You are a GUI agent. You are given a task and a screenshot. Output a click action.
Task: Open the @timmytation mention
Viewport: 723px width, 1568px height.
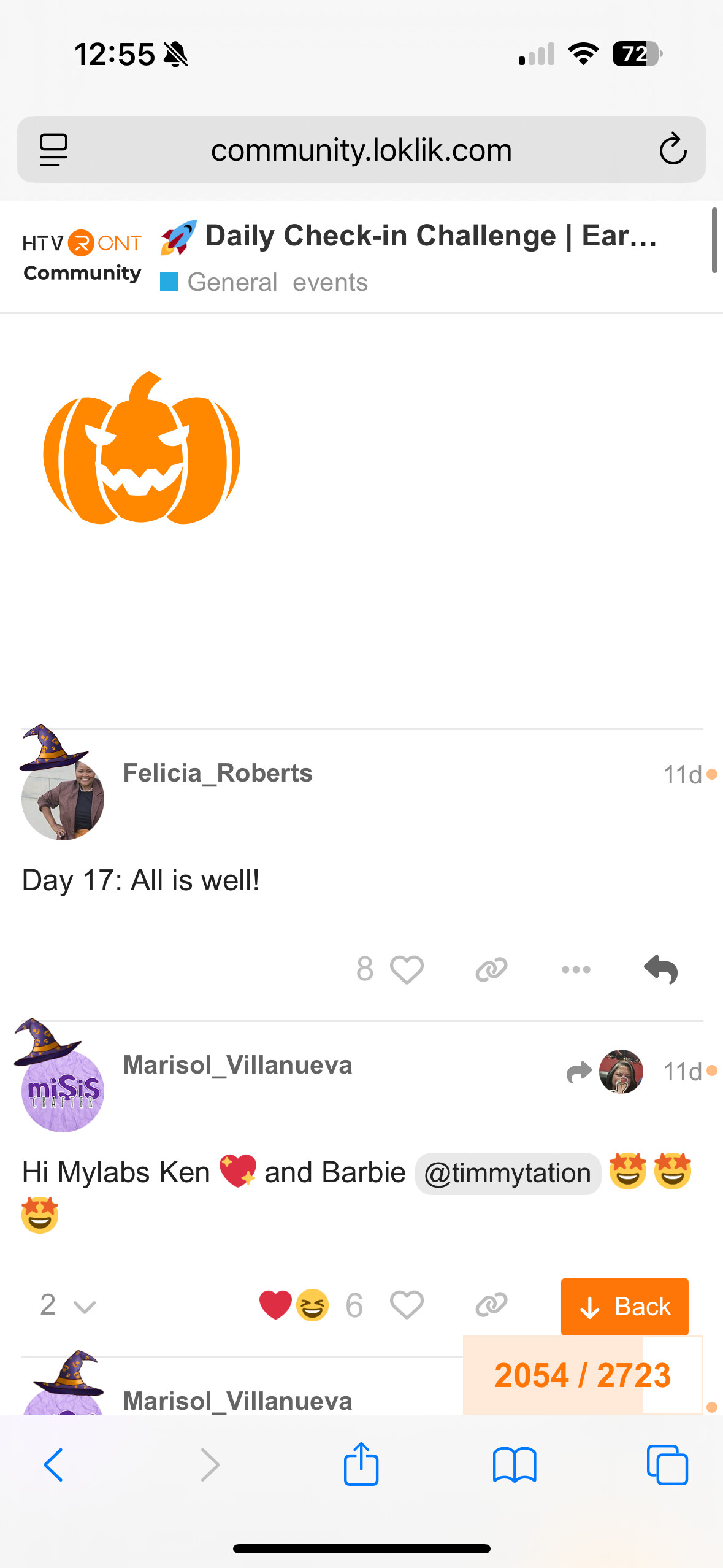507,1173
